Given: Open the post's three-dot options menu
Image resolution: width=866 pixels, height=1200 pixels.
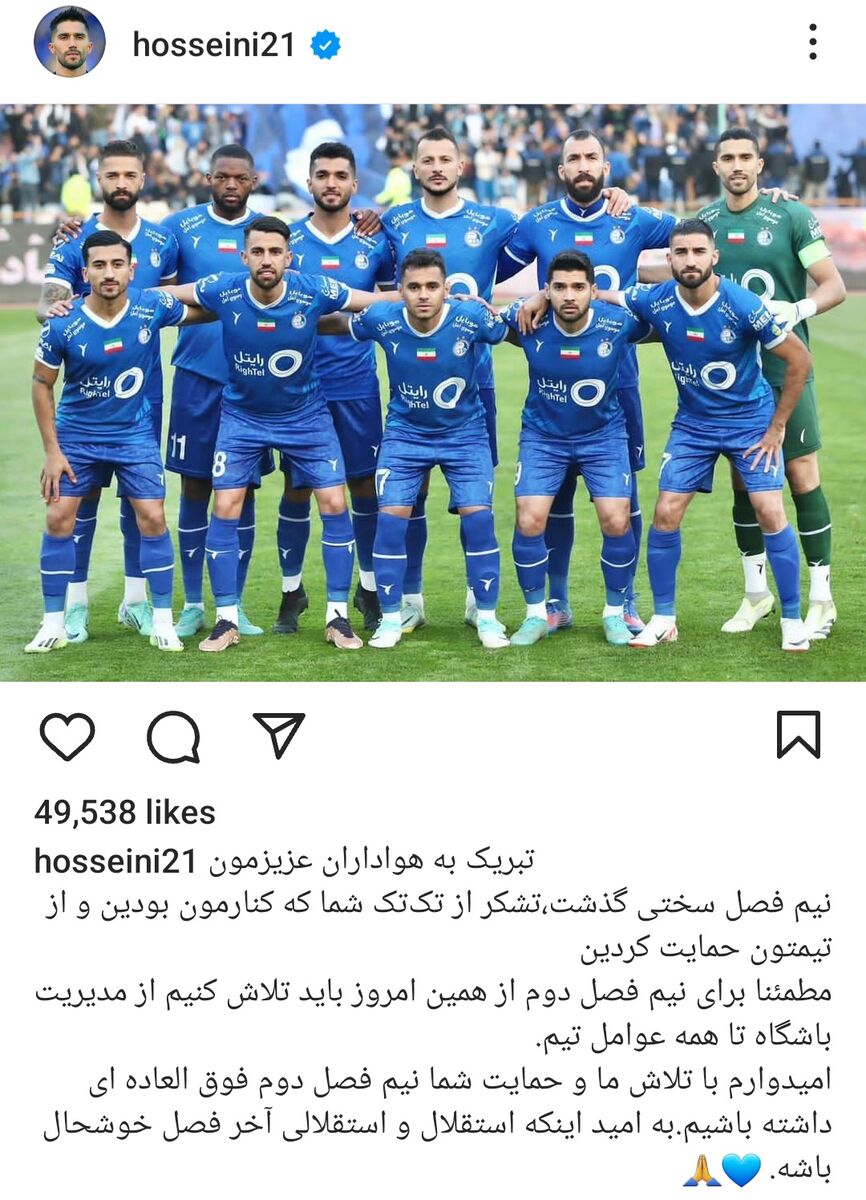Looking at the screenshot, I should pos(812,42).
